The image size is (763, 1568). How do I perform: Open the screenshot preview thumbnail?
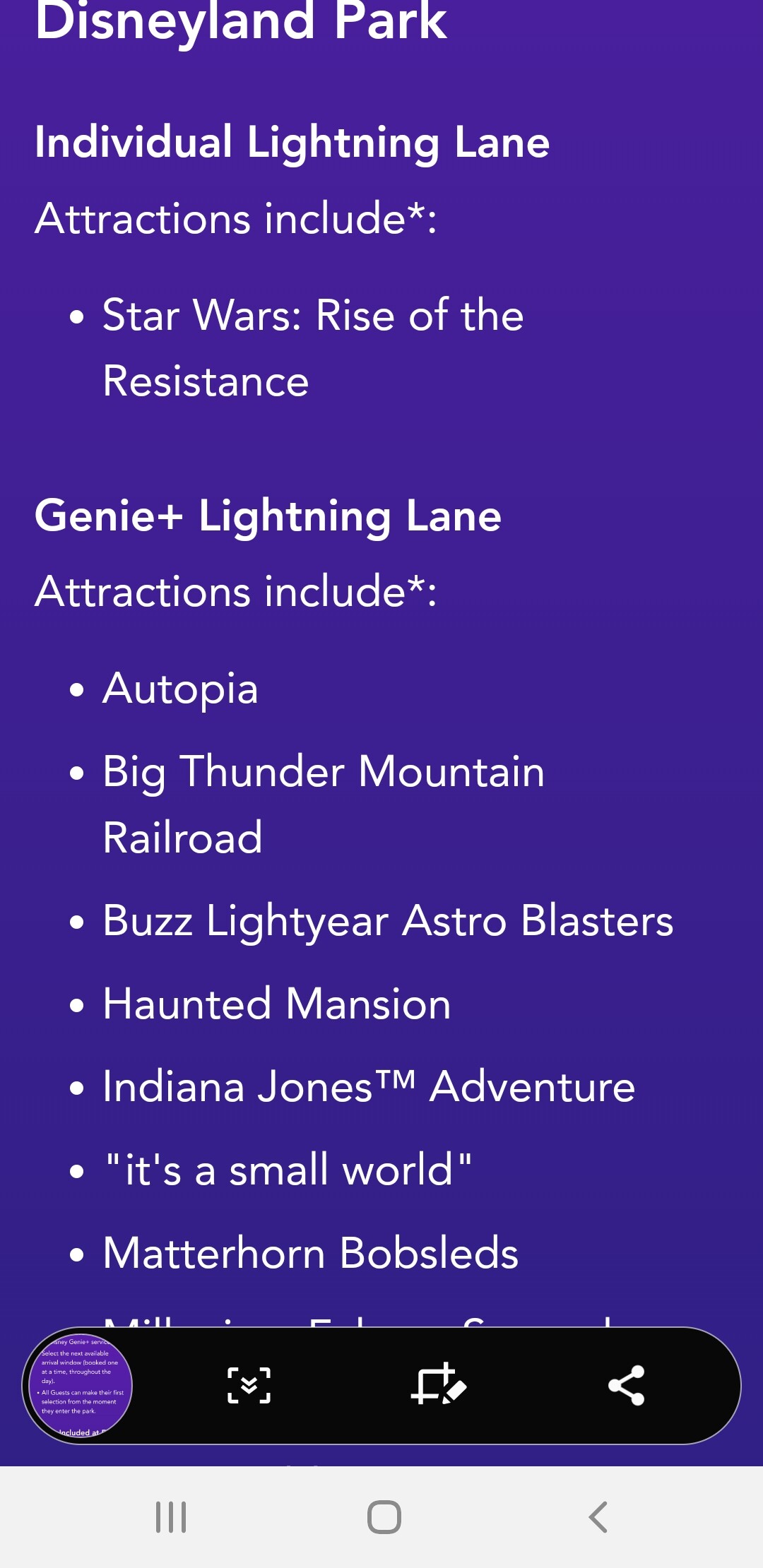[x=79, y=1385]
